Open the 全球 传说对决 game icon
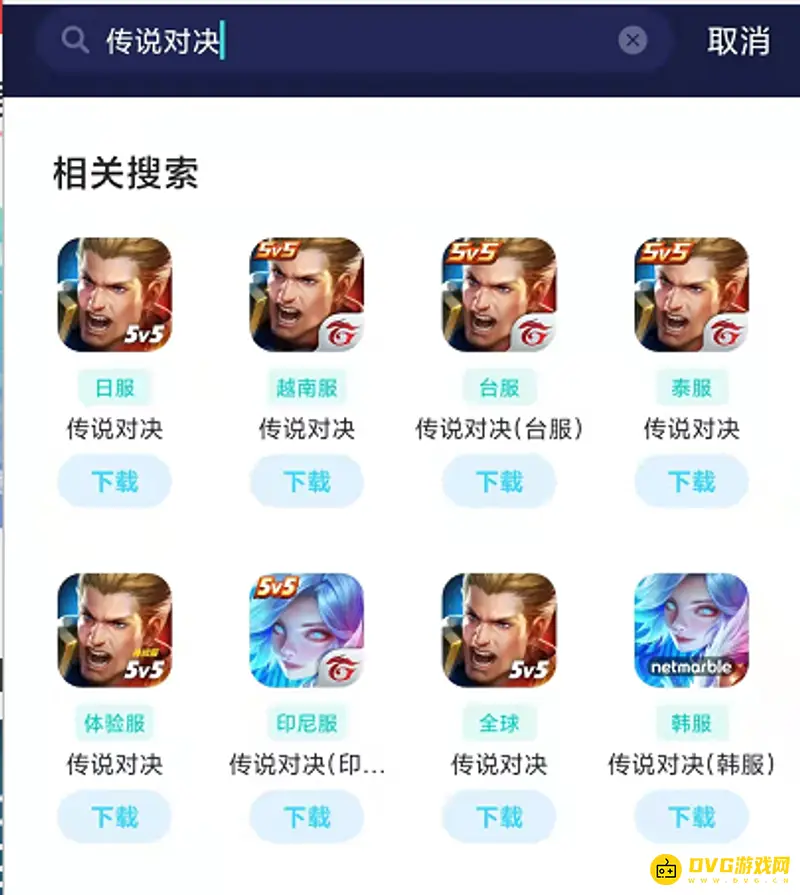This screenshot has height=895, width=800. (x=499, y=630)
